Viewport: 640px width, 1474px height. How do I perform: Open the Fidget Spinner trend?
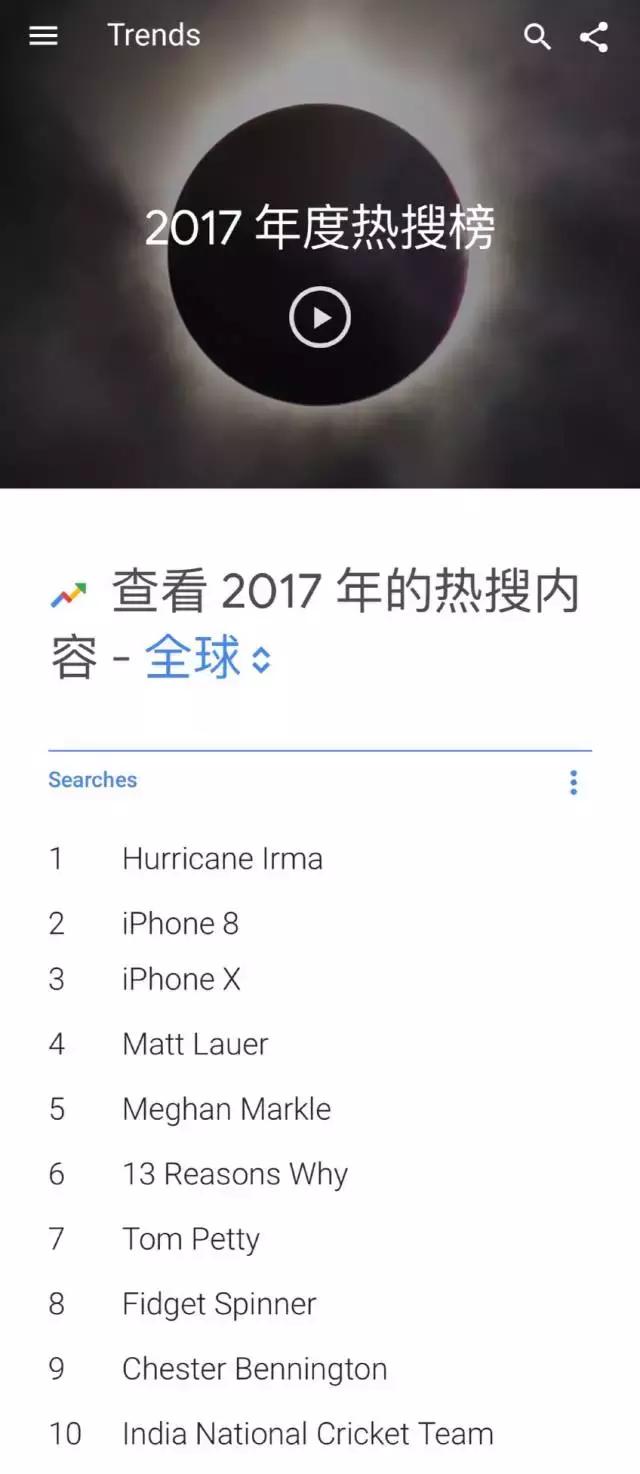point(219,1304)
